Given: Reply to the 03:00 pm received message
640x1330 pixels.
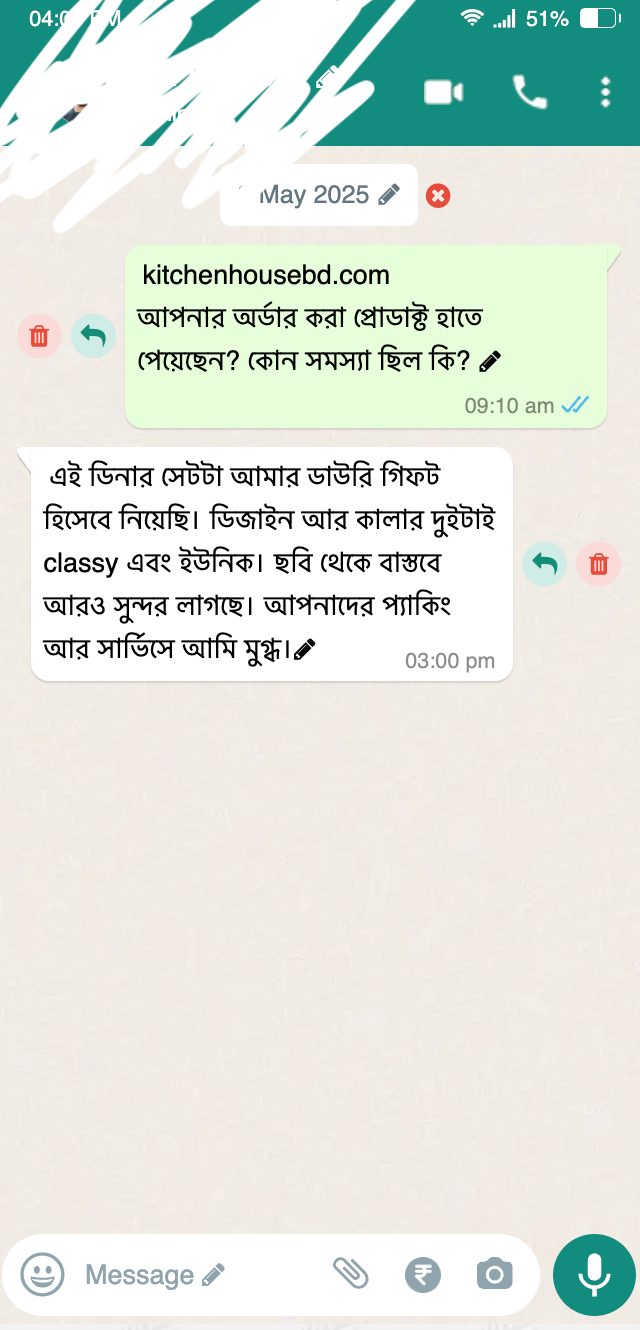Looking at the screenshot, I should tap(544, 564).
